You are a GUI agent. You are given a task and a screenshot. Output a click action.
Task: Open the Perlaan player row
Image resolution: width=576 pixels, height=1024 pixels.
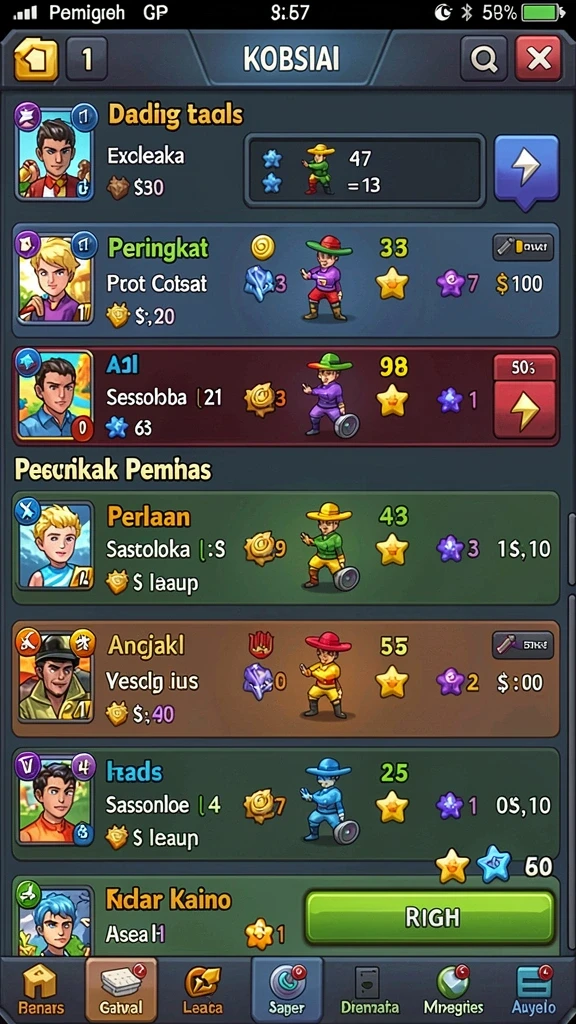click(287, 548)
